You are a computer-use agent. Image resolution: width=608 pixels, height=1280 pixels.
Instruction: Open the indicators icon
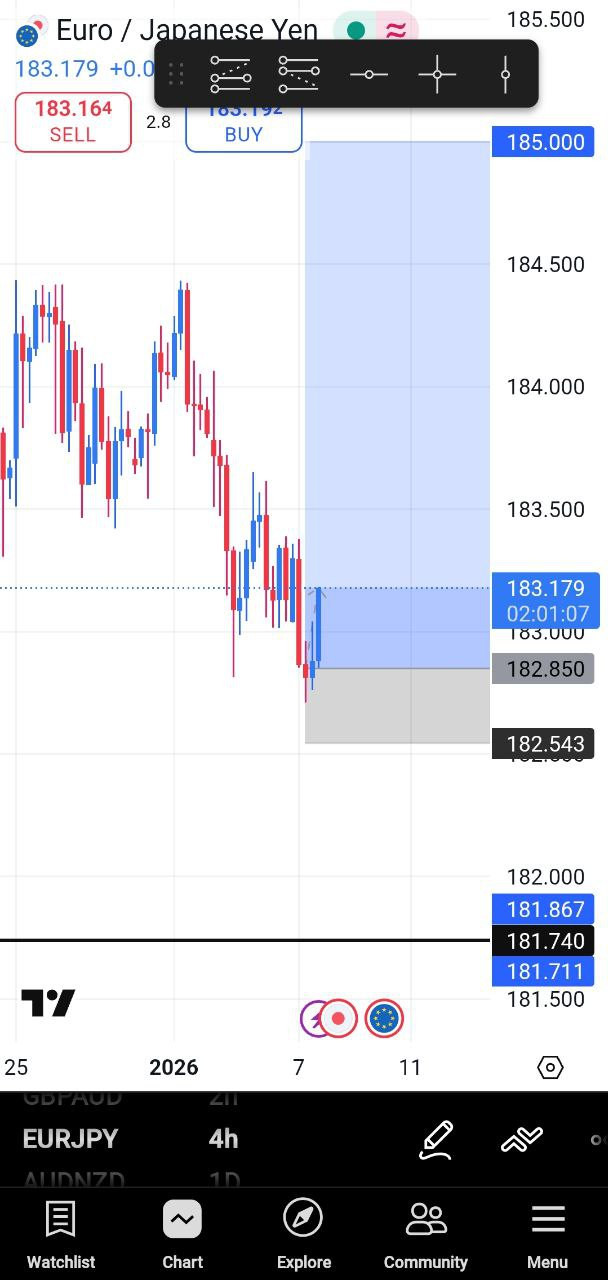point(521,1139)
